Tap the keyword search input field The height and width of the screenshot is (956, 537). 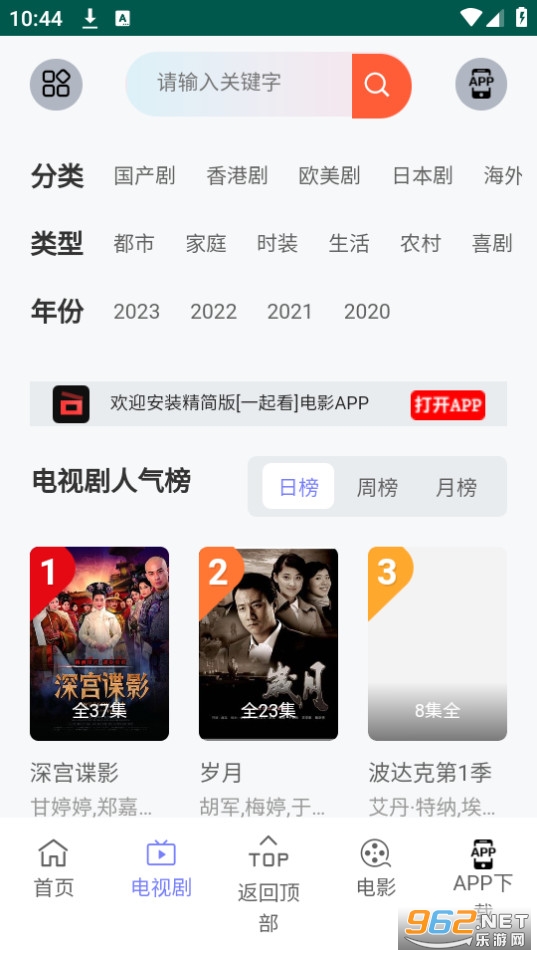pyautogui.click(x=239, y=84)
